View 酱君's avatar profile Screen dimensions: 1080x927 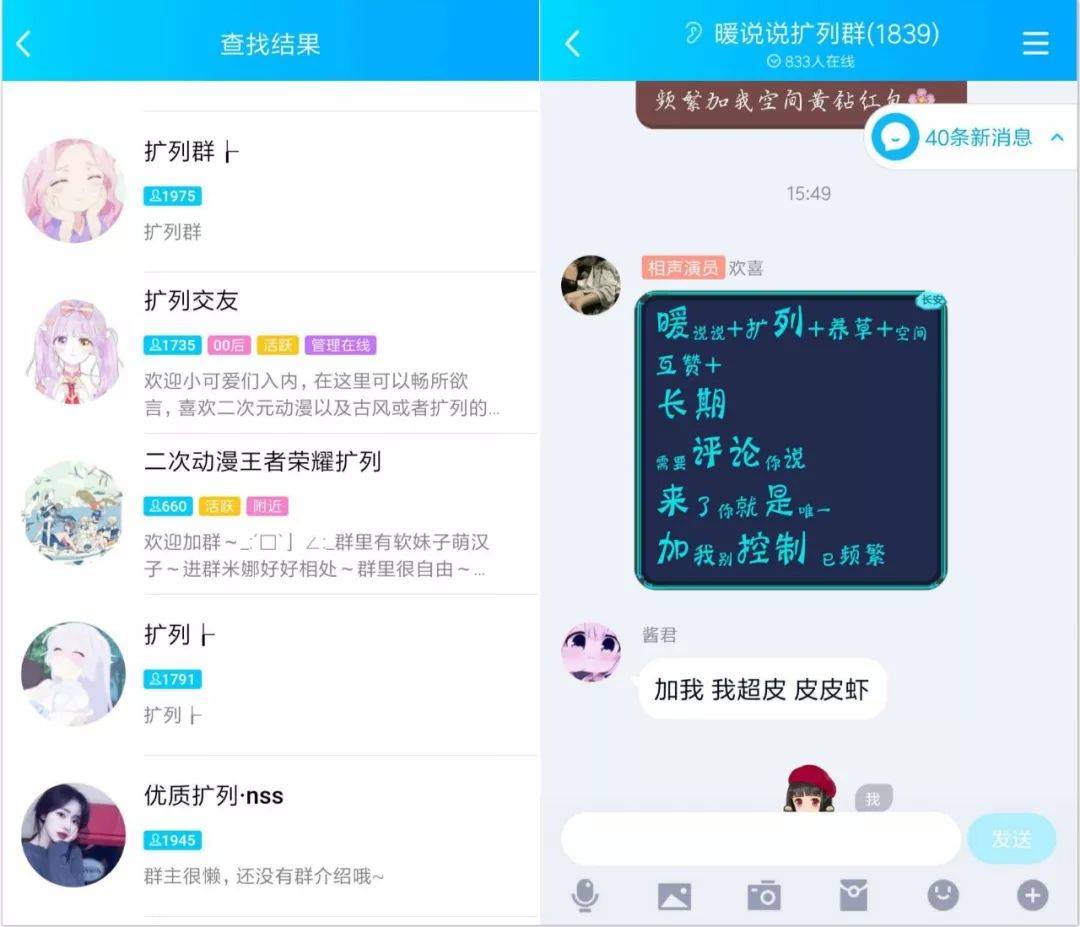point(591,652)
